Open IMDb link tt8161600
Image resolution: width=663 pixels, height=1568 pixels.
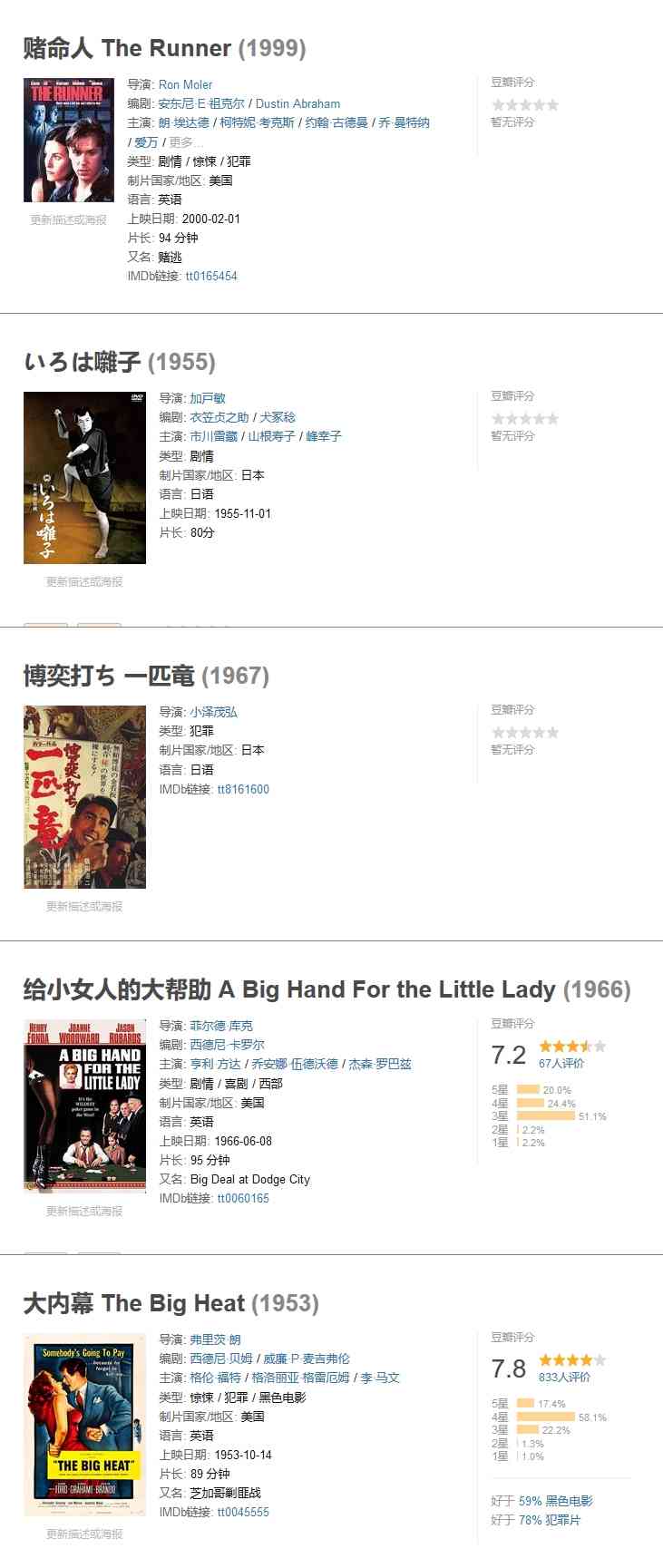pyautogui.click(x=243, y=789)
